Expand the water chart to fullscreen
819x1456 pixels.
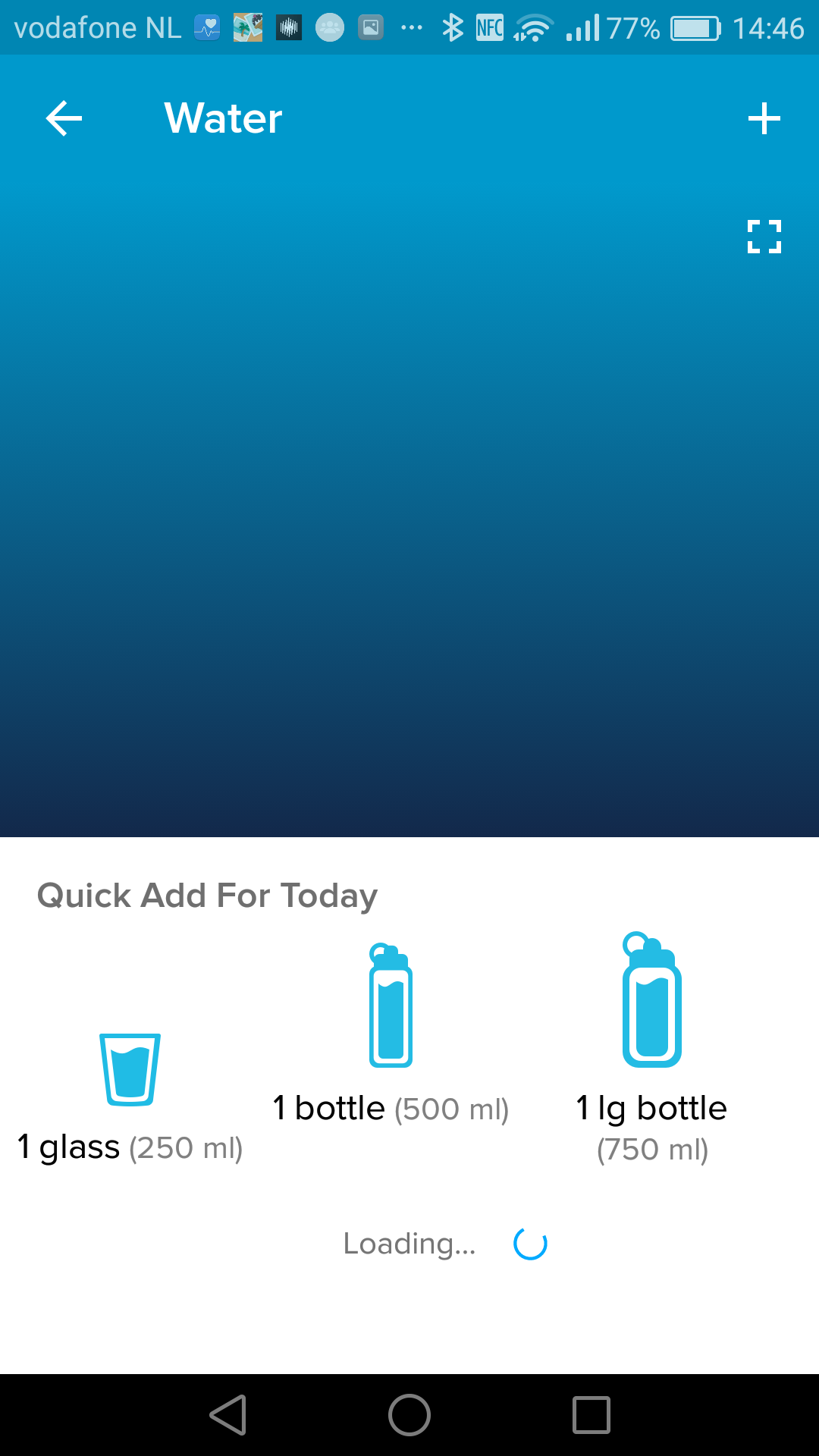point(764,237)
